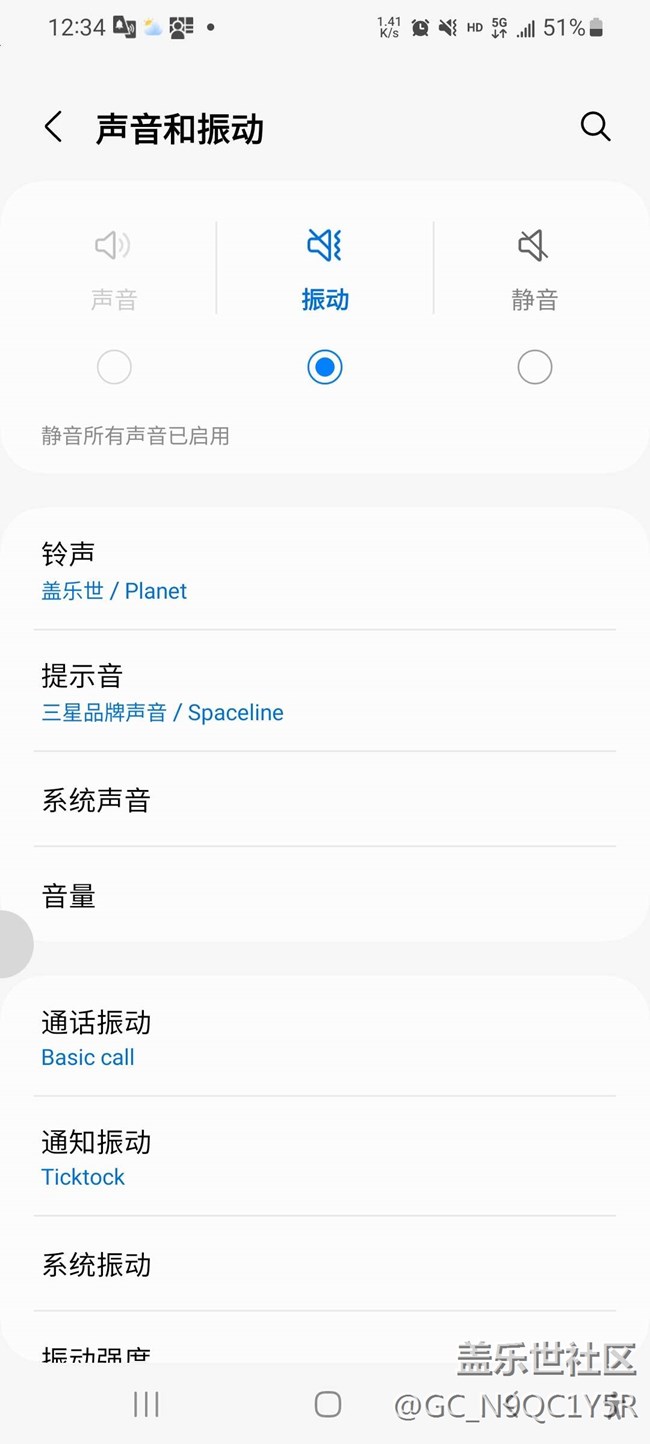Select the 静音 mute mode
This screenshot has width=650, height=1444.
tap(534, 367)
